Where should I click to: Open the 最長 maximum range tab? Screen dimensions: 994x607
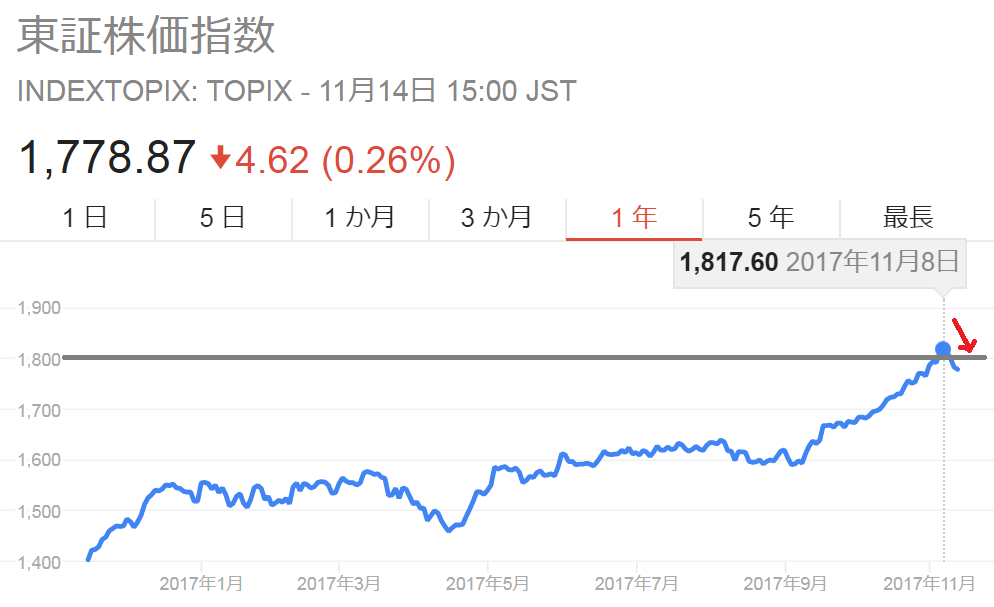(908, 218)
